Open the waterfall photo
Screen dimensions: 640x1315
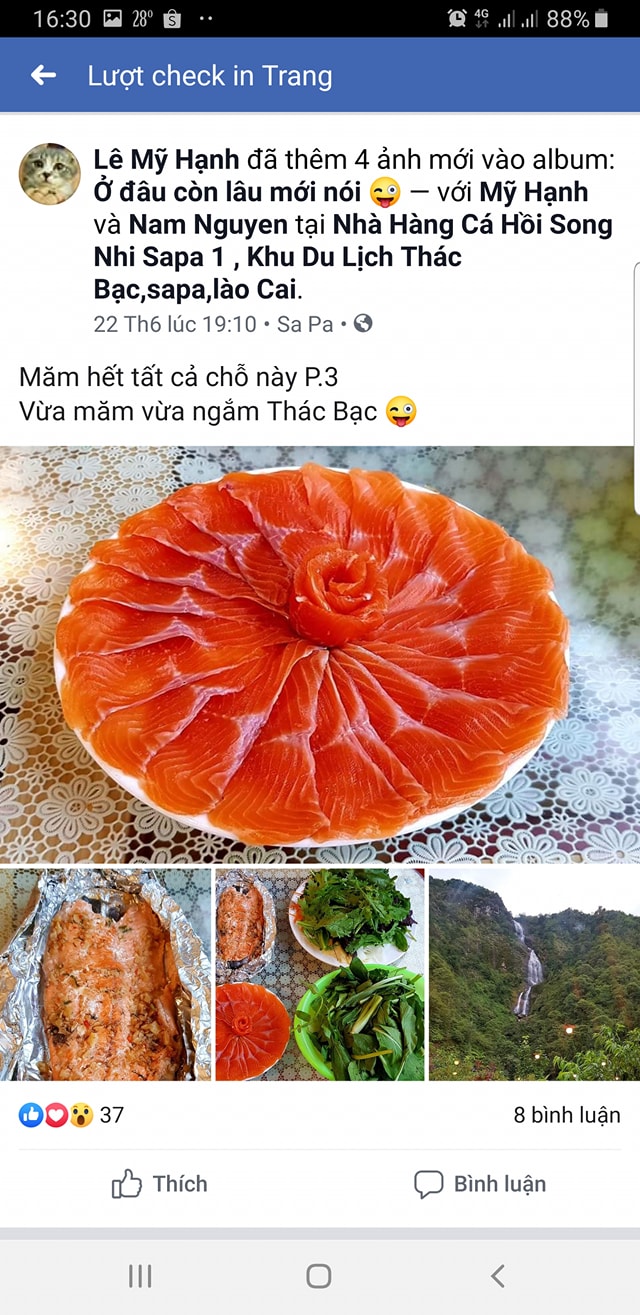click(x=534, y=975)
